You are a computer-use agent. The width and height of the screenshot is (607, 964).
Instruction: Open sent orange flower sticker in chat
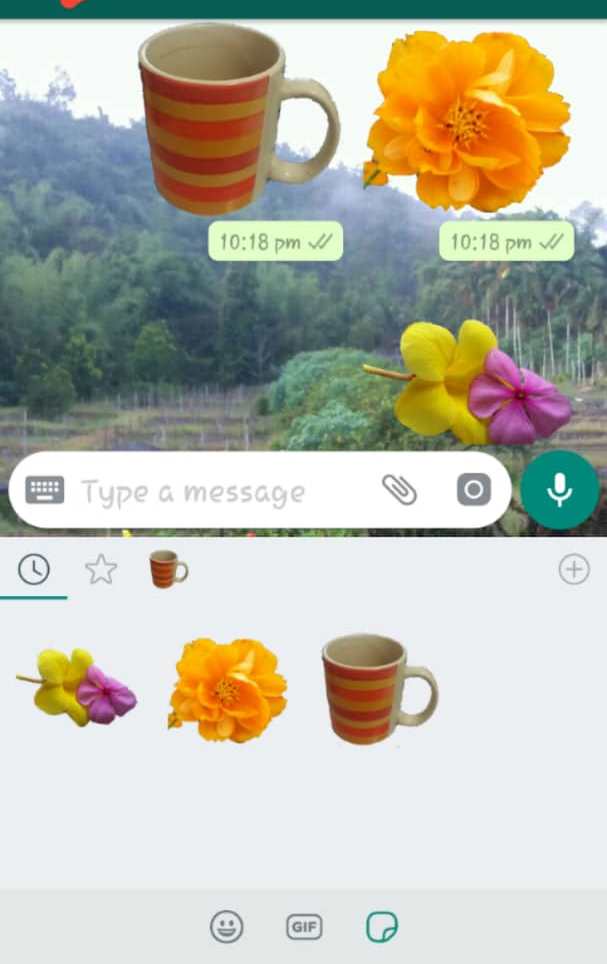tap(468, 120)
